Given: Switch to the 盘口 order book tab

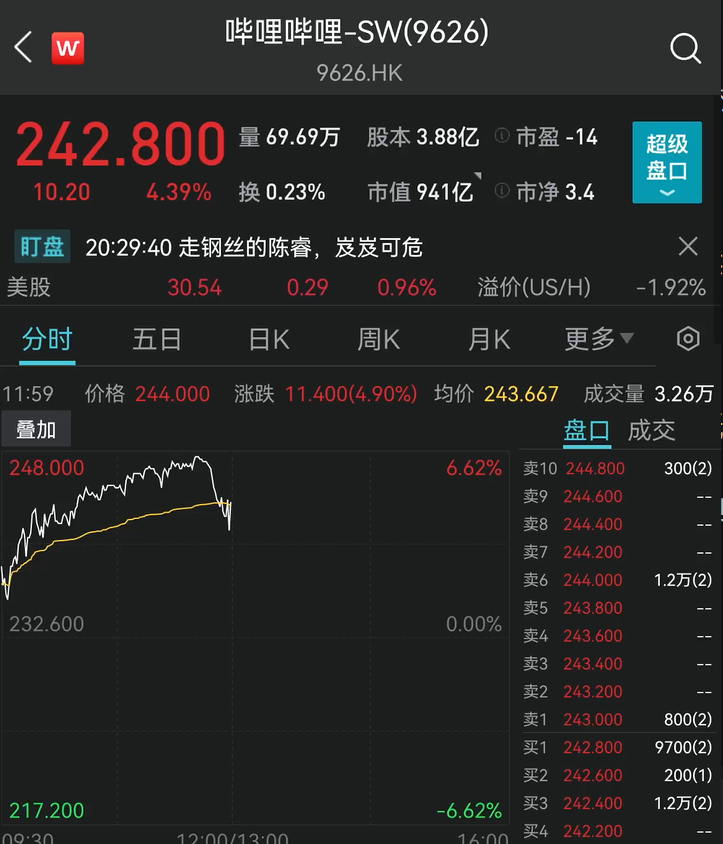Looking at the screenshot, I should point(587,430).
